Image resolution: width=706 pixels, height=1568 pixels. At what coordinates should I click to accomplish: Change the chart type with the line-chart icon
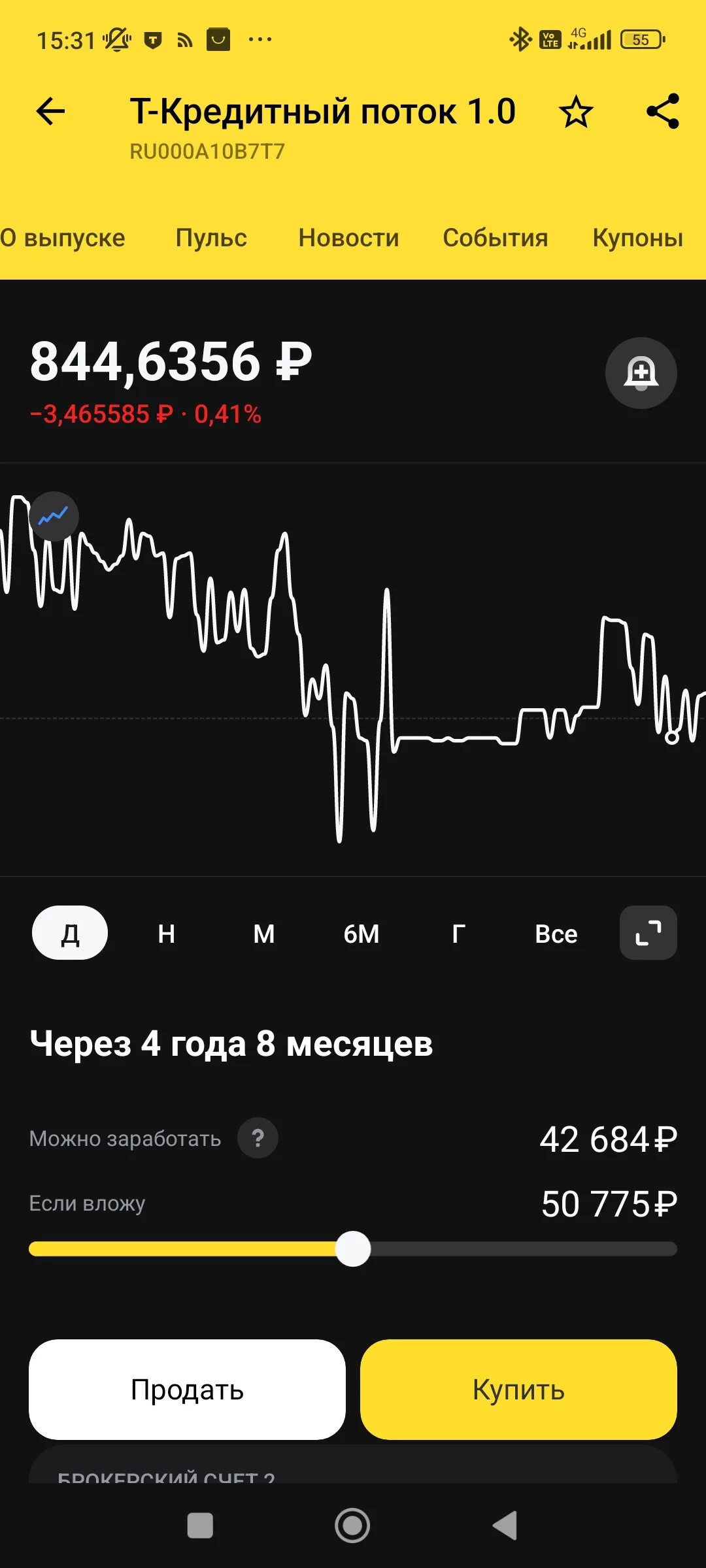click(54, 516)
